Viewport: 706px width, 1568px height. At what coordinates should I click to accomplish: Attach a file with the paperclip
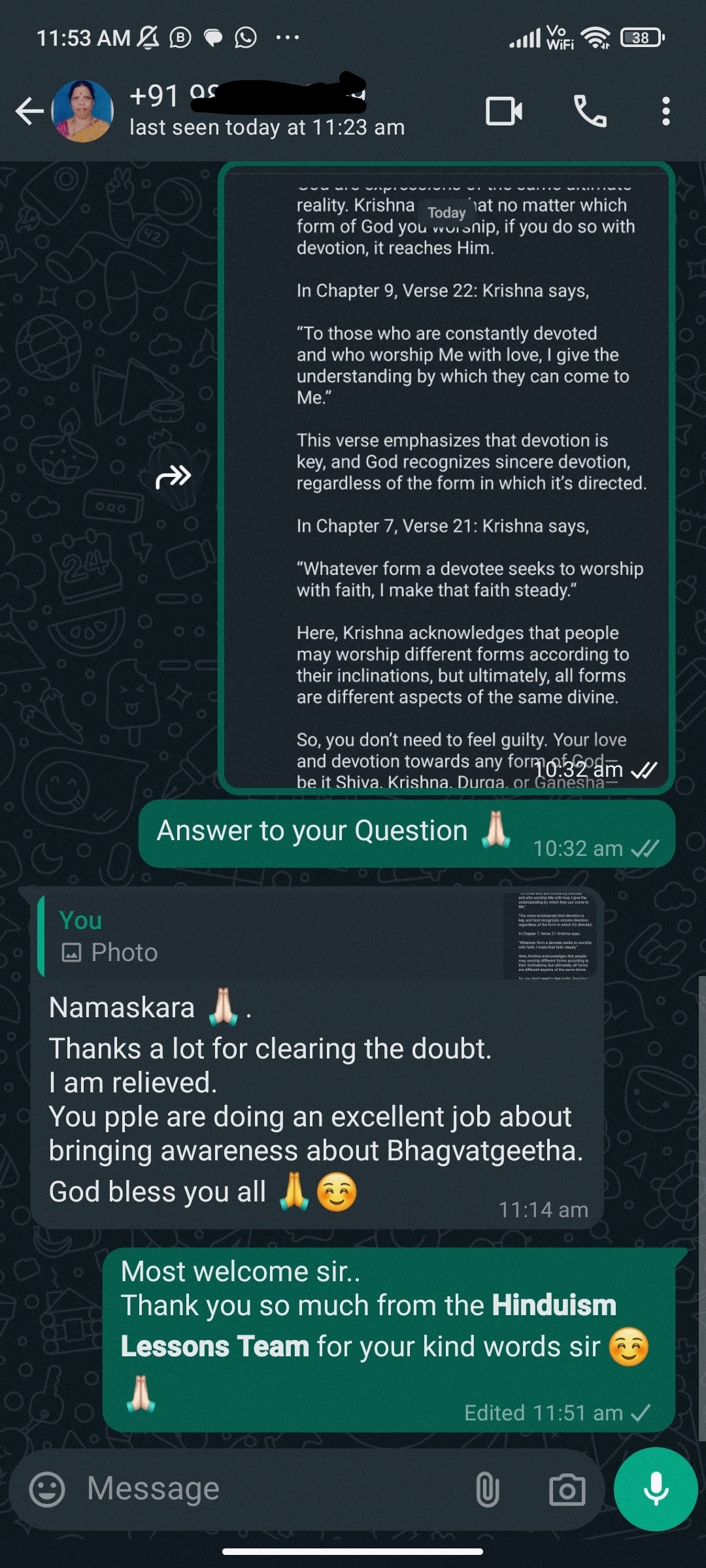click(488, 1490)
